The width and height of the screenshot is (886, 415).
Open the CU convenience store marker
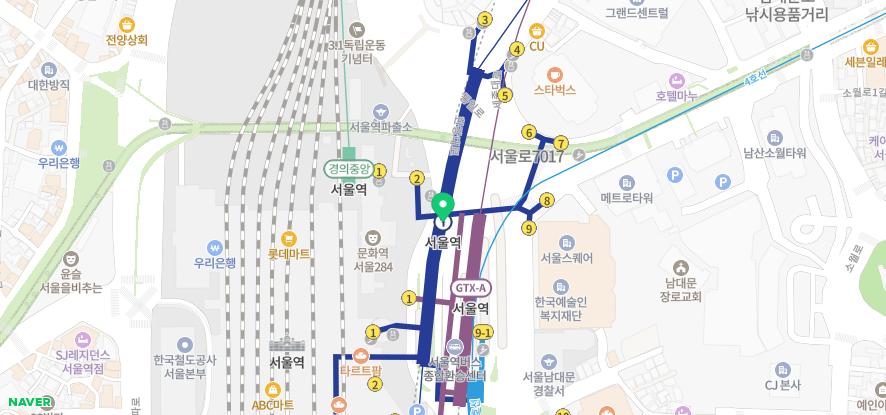(536, 30)
